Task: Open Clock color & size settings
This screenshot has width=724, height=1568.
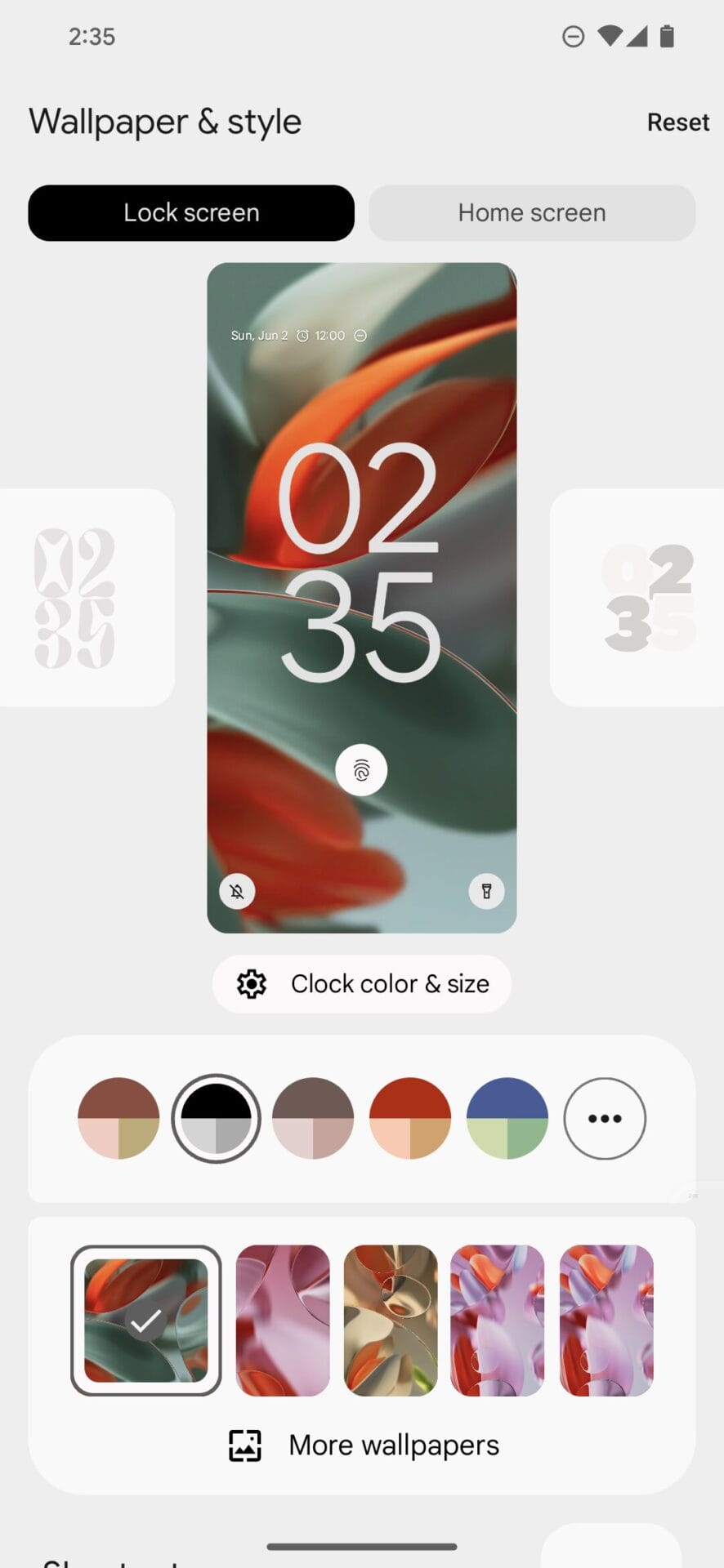Action: click(362, 984)
